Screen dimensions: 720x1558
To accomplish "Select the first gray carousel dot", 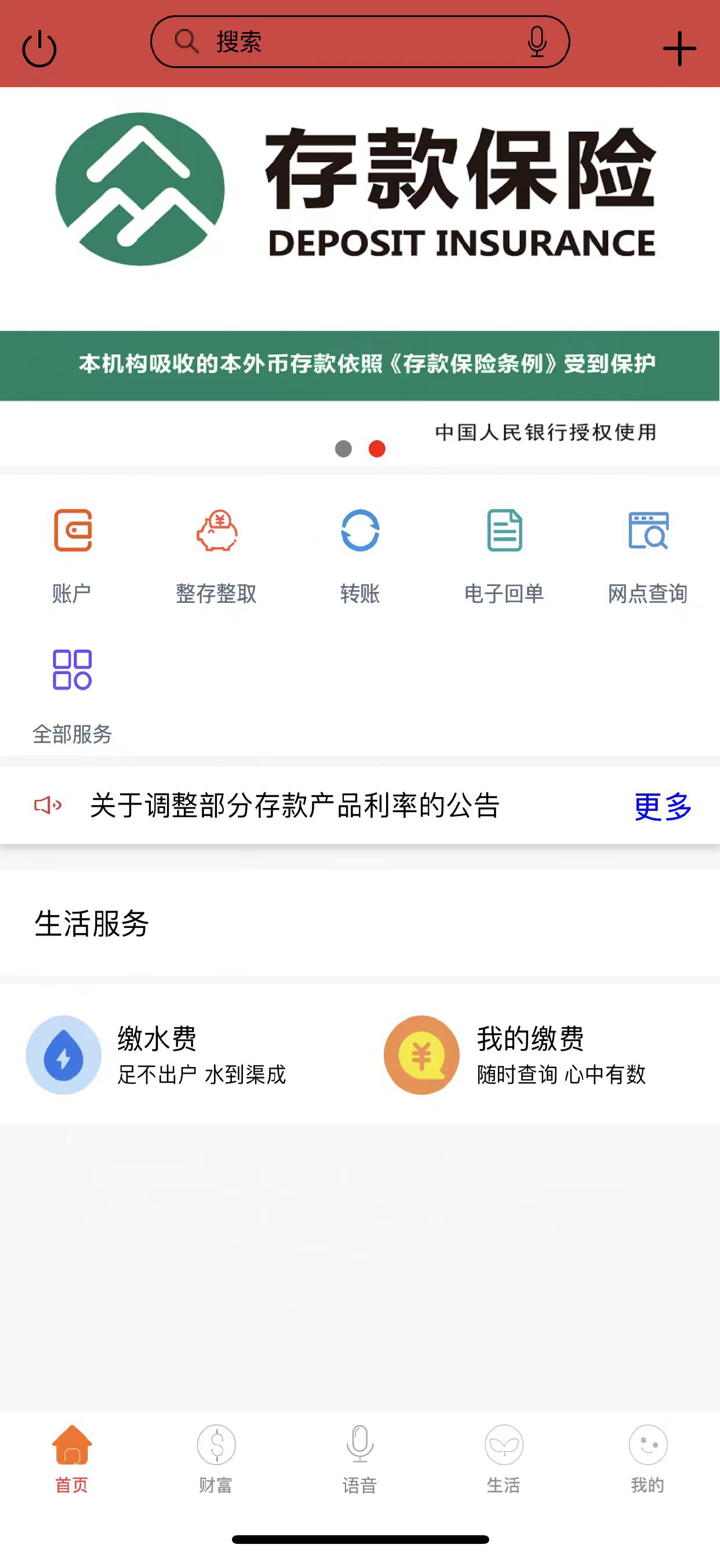I will [343, 449].
